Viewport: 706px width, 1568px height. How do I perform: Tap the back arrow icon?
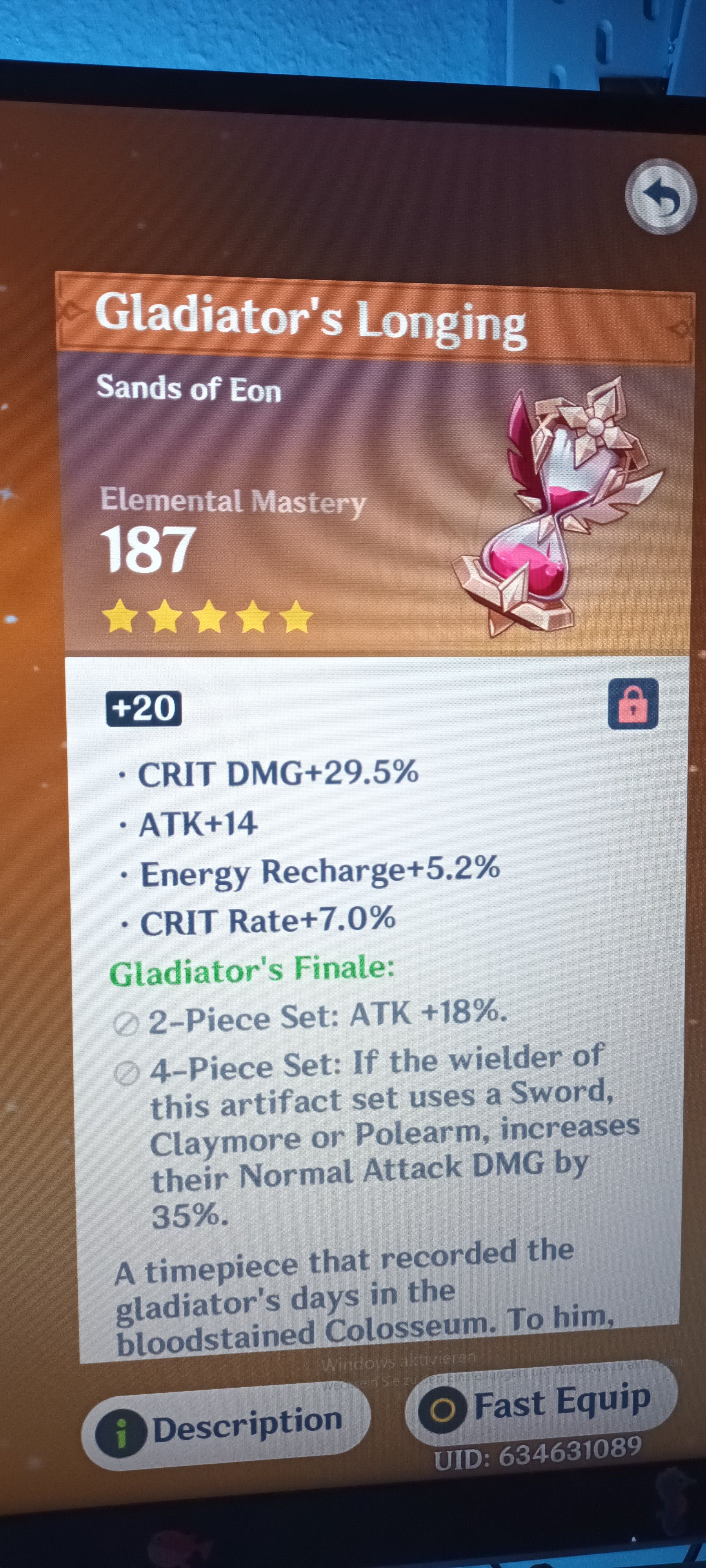point(661,198)
